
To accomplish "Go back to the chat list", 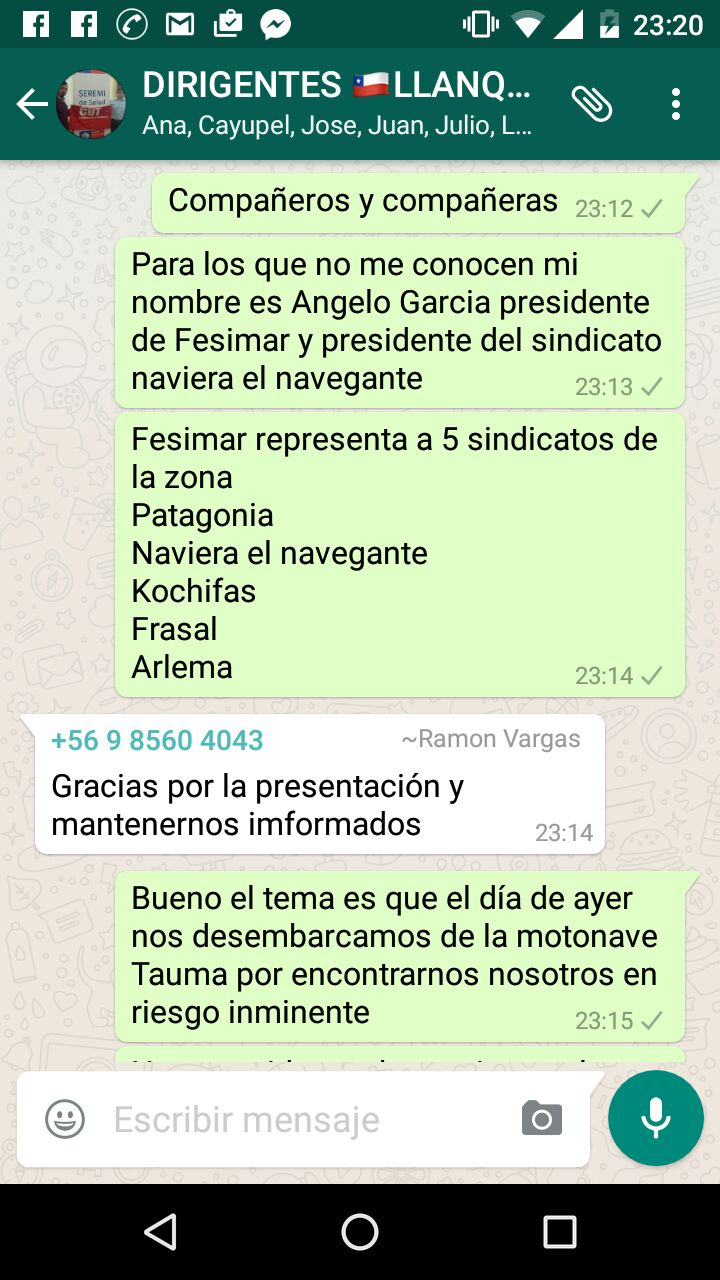I will (x=31, y=104).
